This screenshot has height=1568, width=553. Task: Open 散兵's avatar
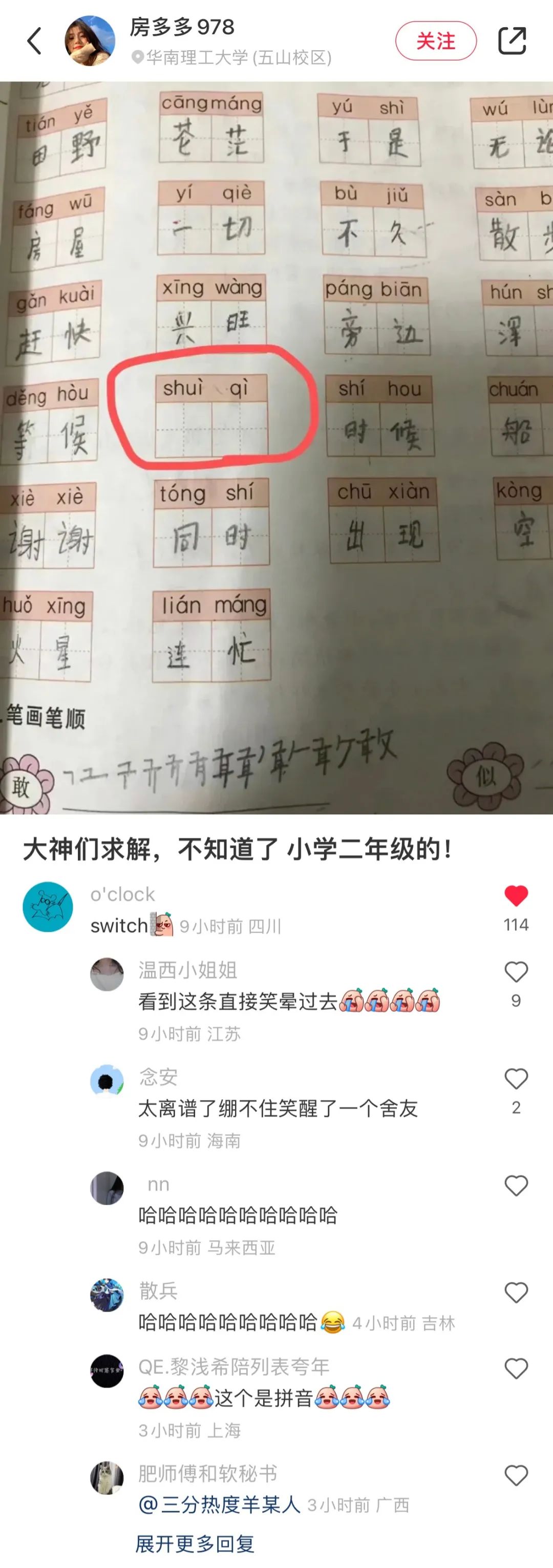tap(107, 1295)
